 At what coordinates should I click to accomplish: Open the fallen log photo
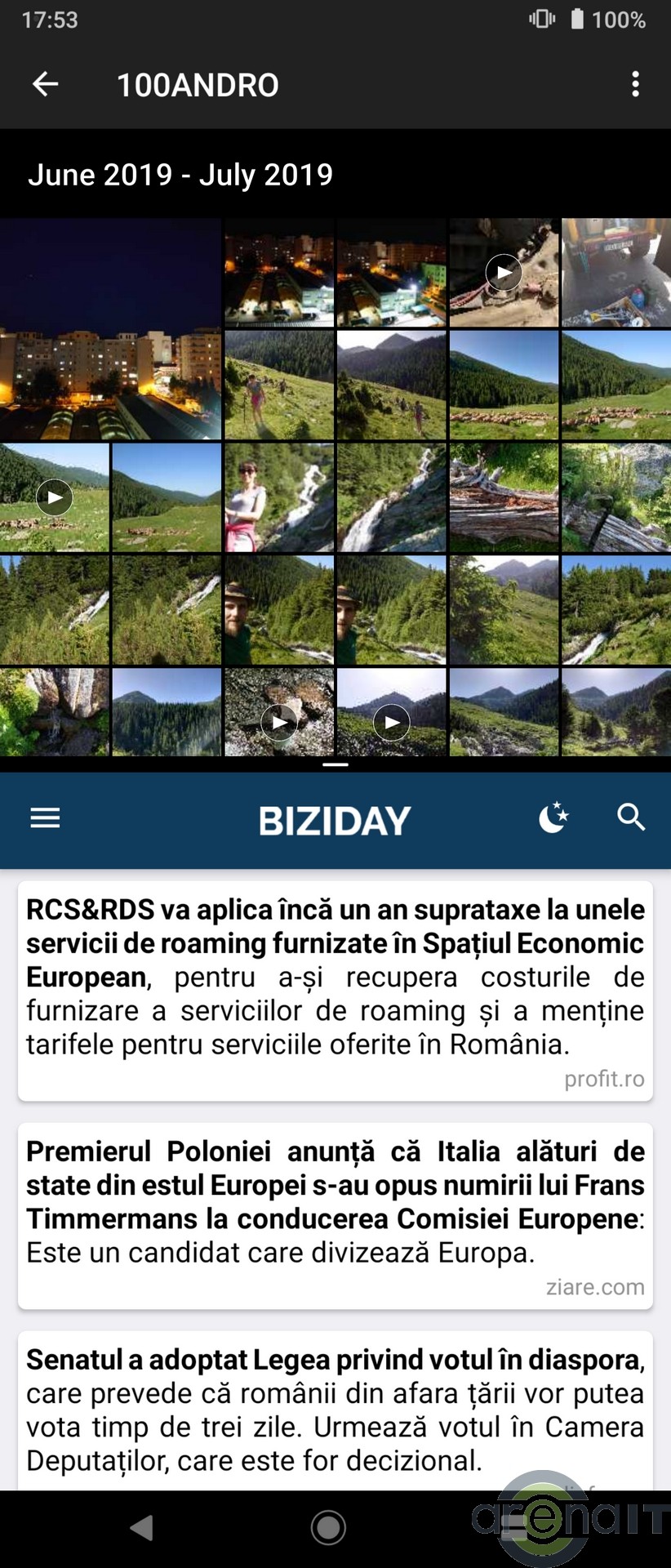coord(504,498)
